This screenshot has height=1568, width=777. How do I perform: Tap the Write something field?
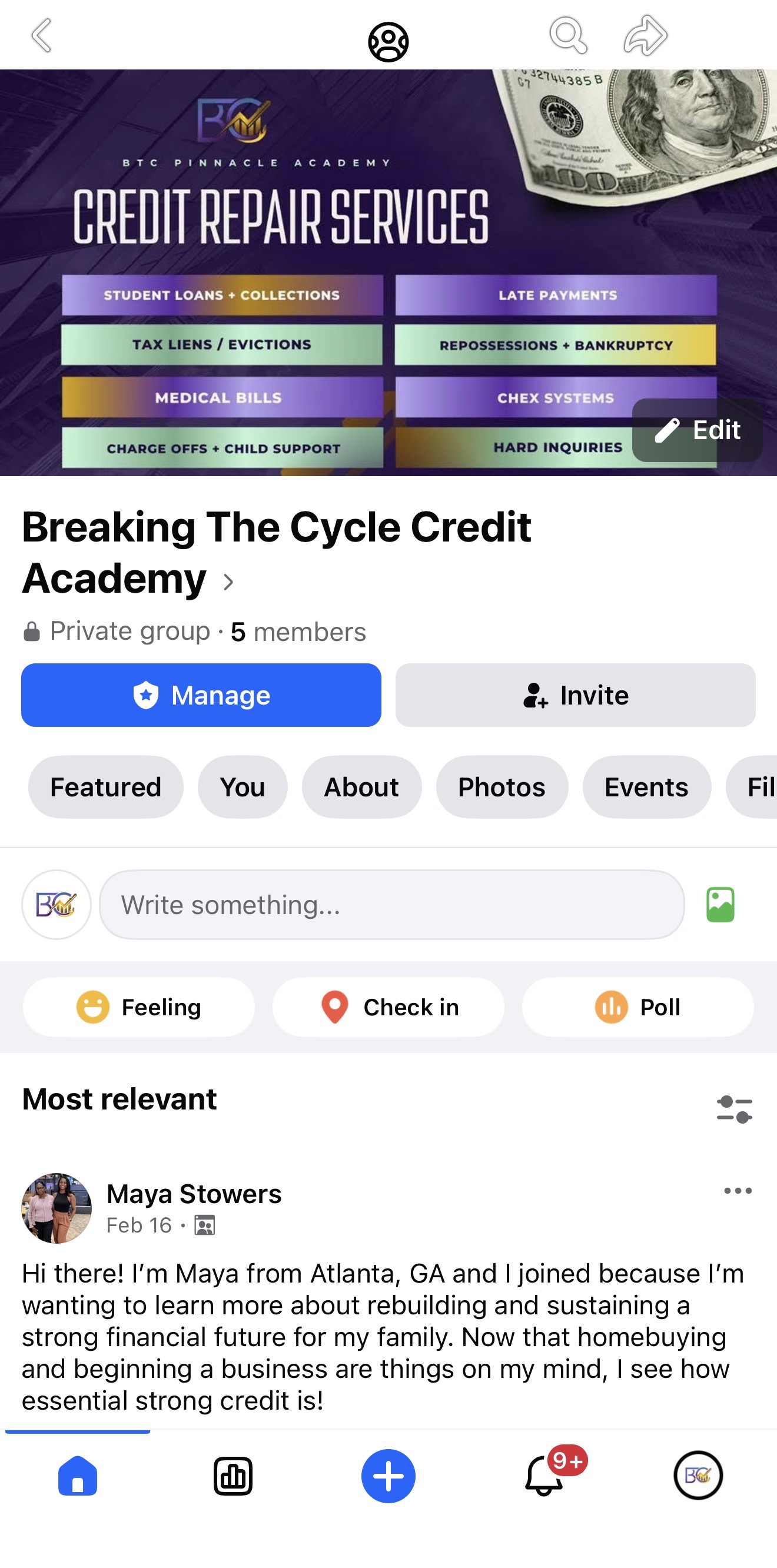tap(391, 905)
